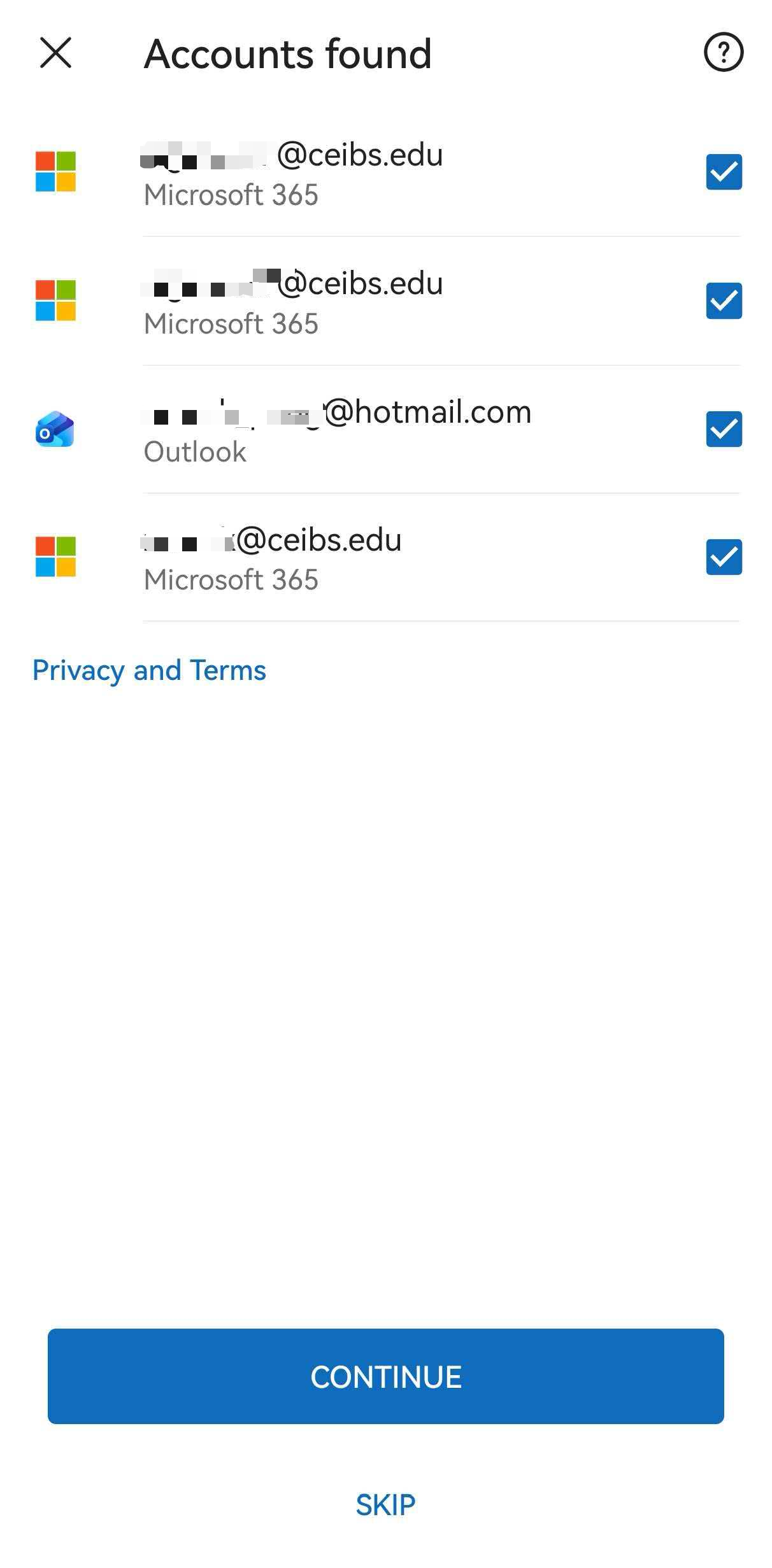Tap the CONTINUE button
772x1568 pixels.
[385, 1376]
